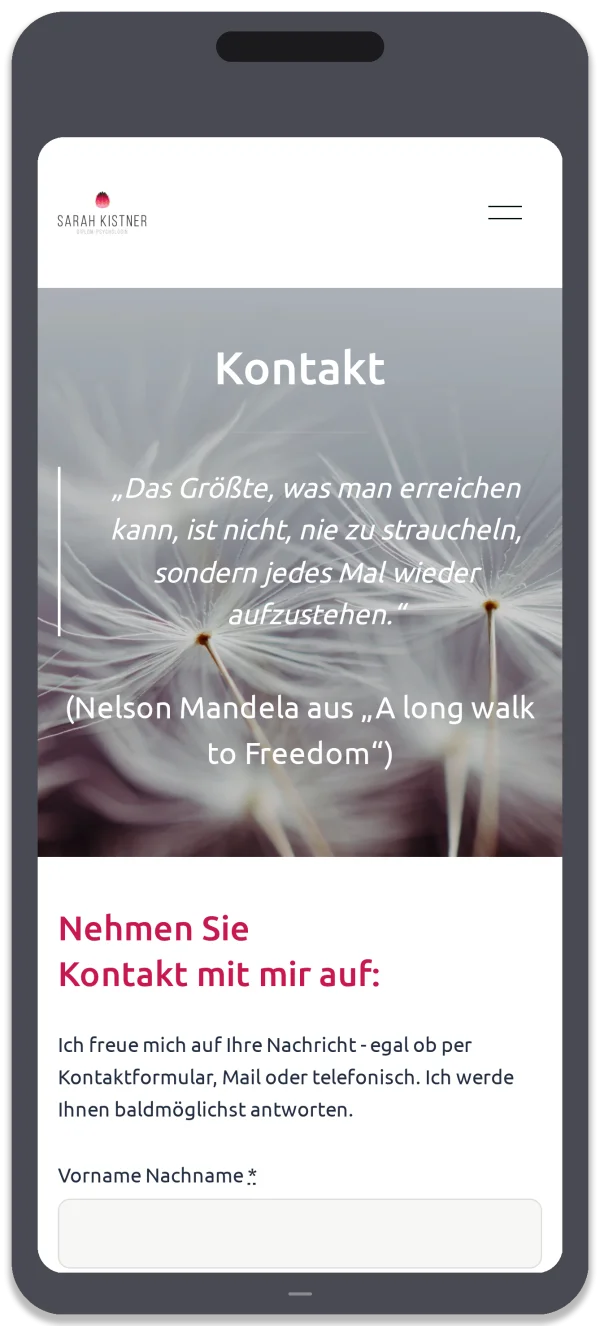Viewport: 600px width, 1326px height.
Task: Open the hamburger navigation menu
Action: [505, 212]
